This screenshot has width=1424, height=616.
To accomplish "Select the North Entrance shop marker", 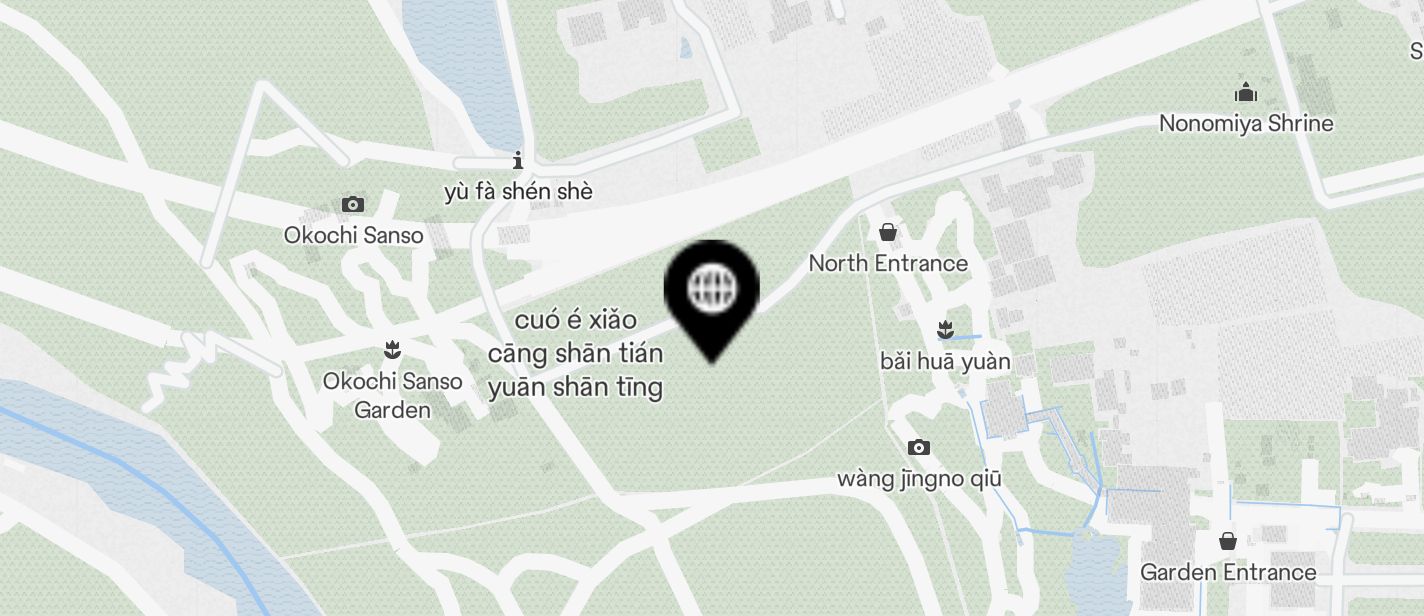I will 887,233.
